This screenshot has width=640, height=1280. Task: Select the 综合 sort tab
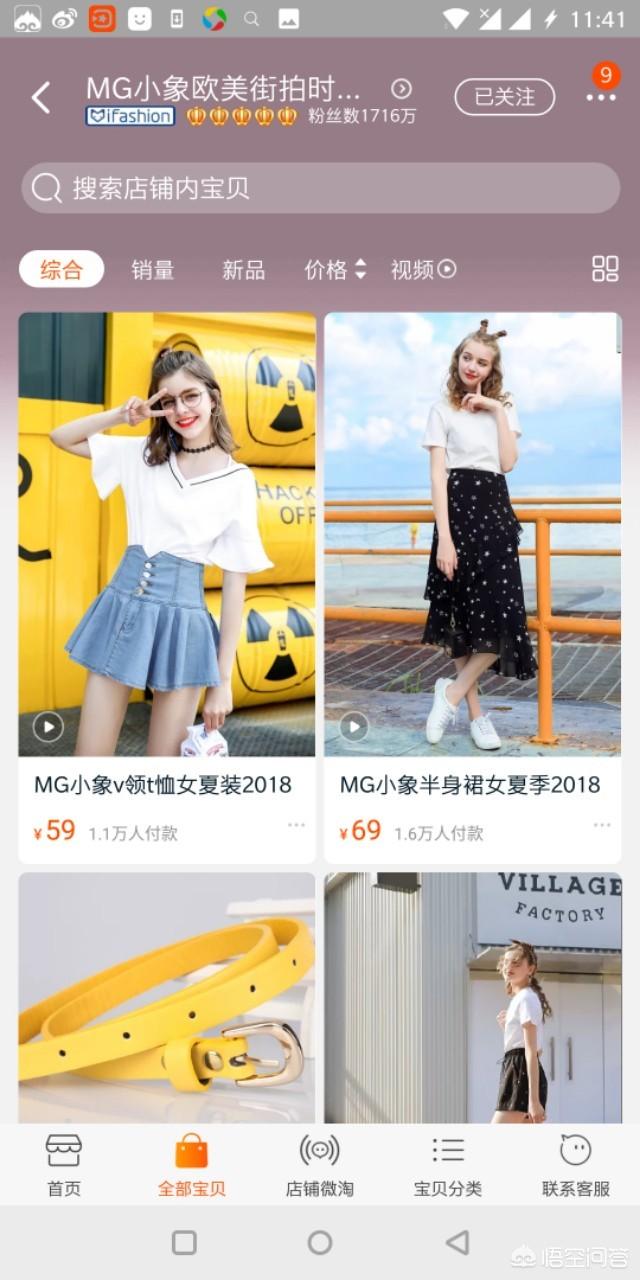(61, 269)
